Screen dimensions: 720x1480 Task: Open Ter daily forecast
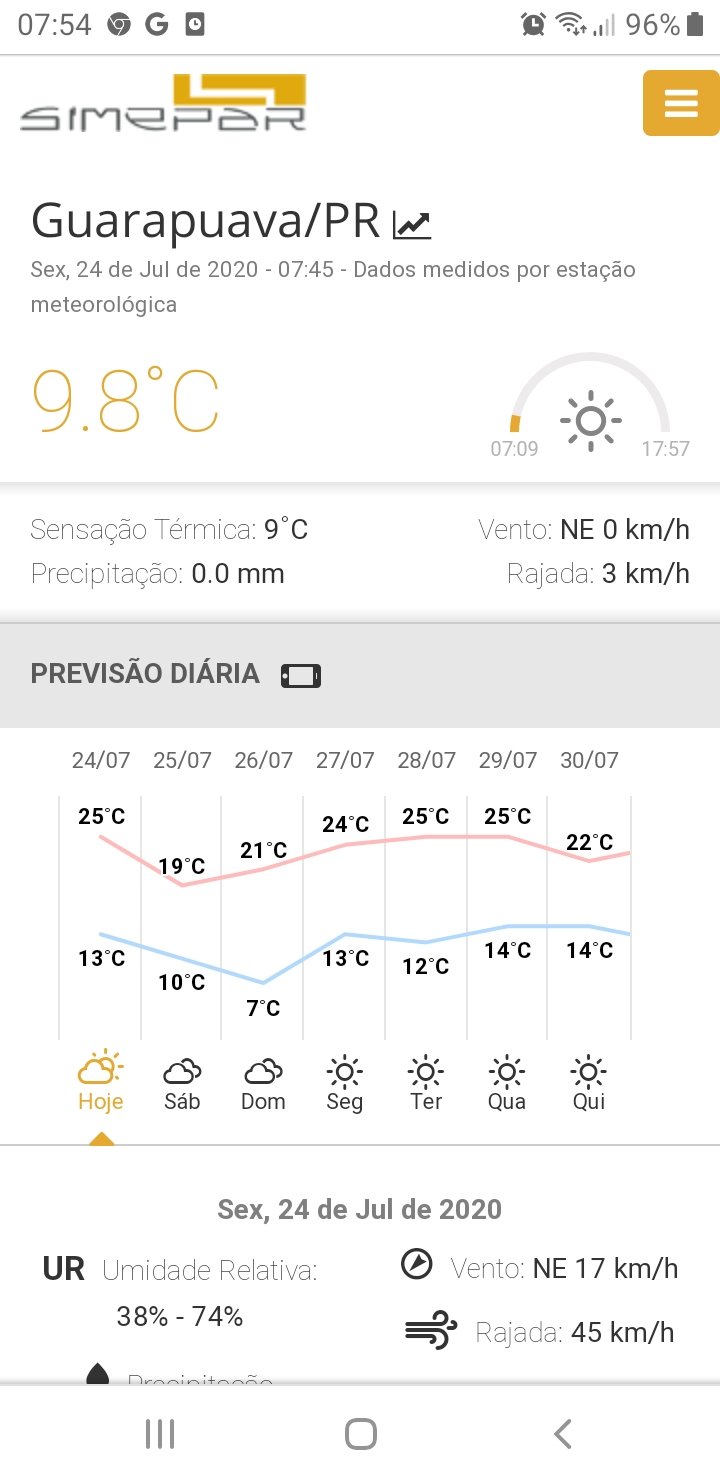(426, 1082)
